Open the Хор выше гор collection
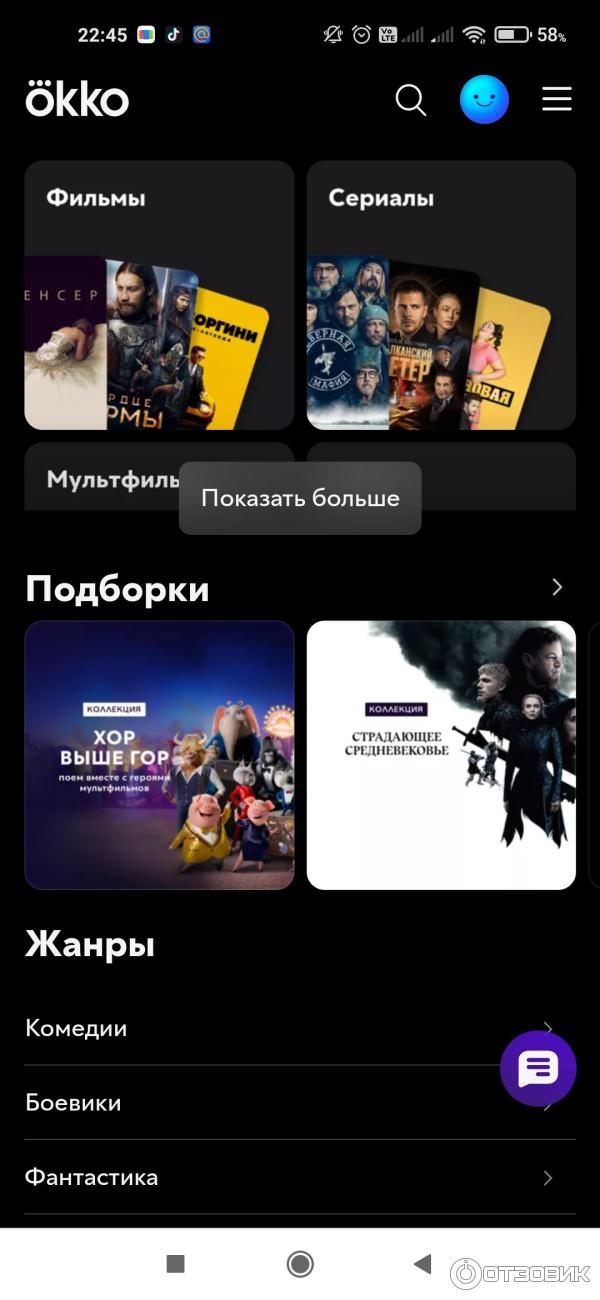 159,755
